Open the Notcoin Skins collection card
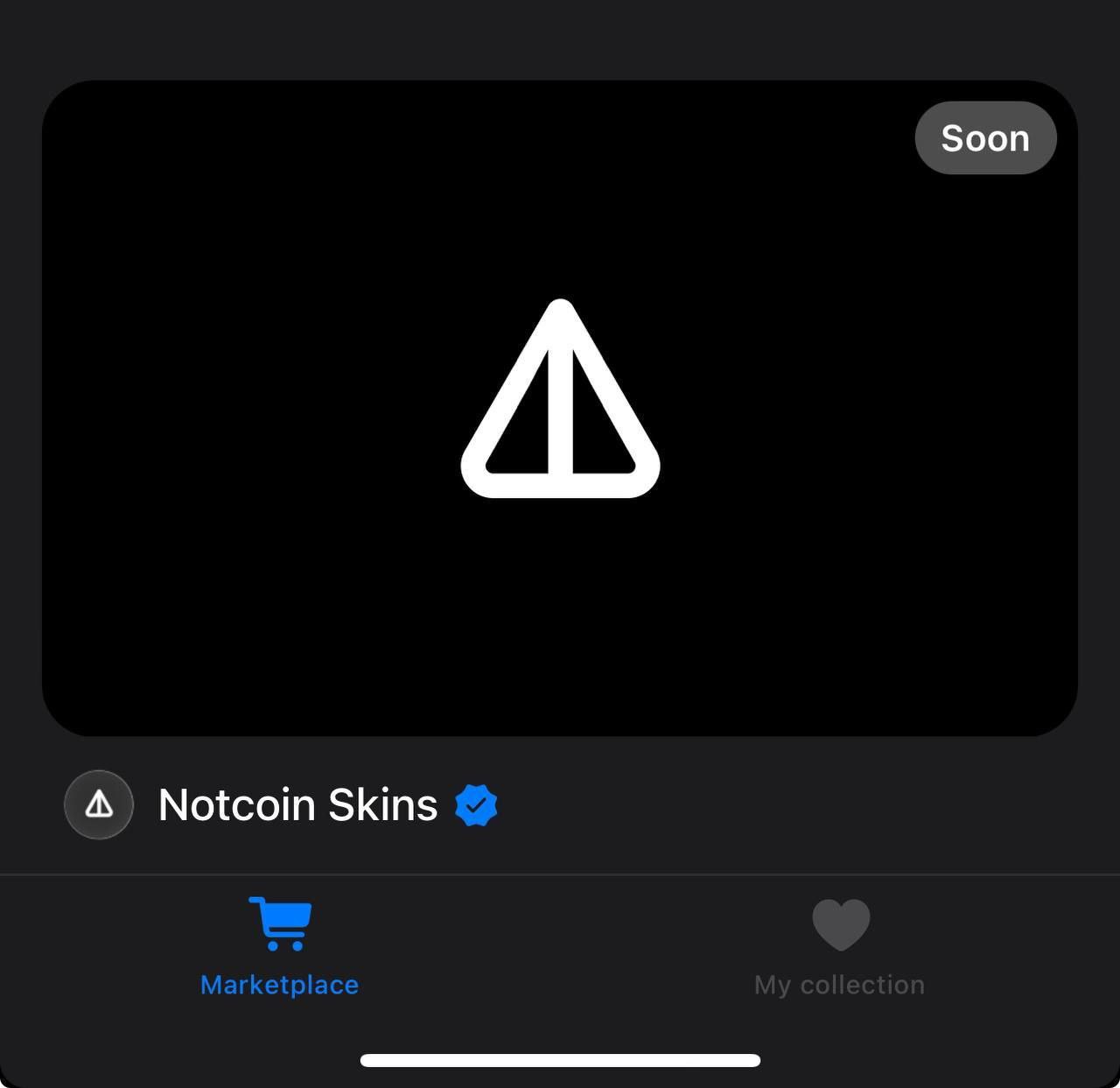 point(560,408)
